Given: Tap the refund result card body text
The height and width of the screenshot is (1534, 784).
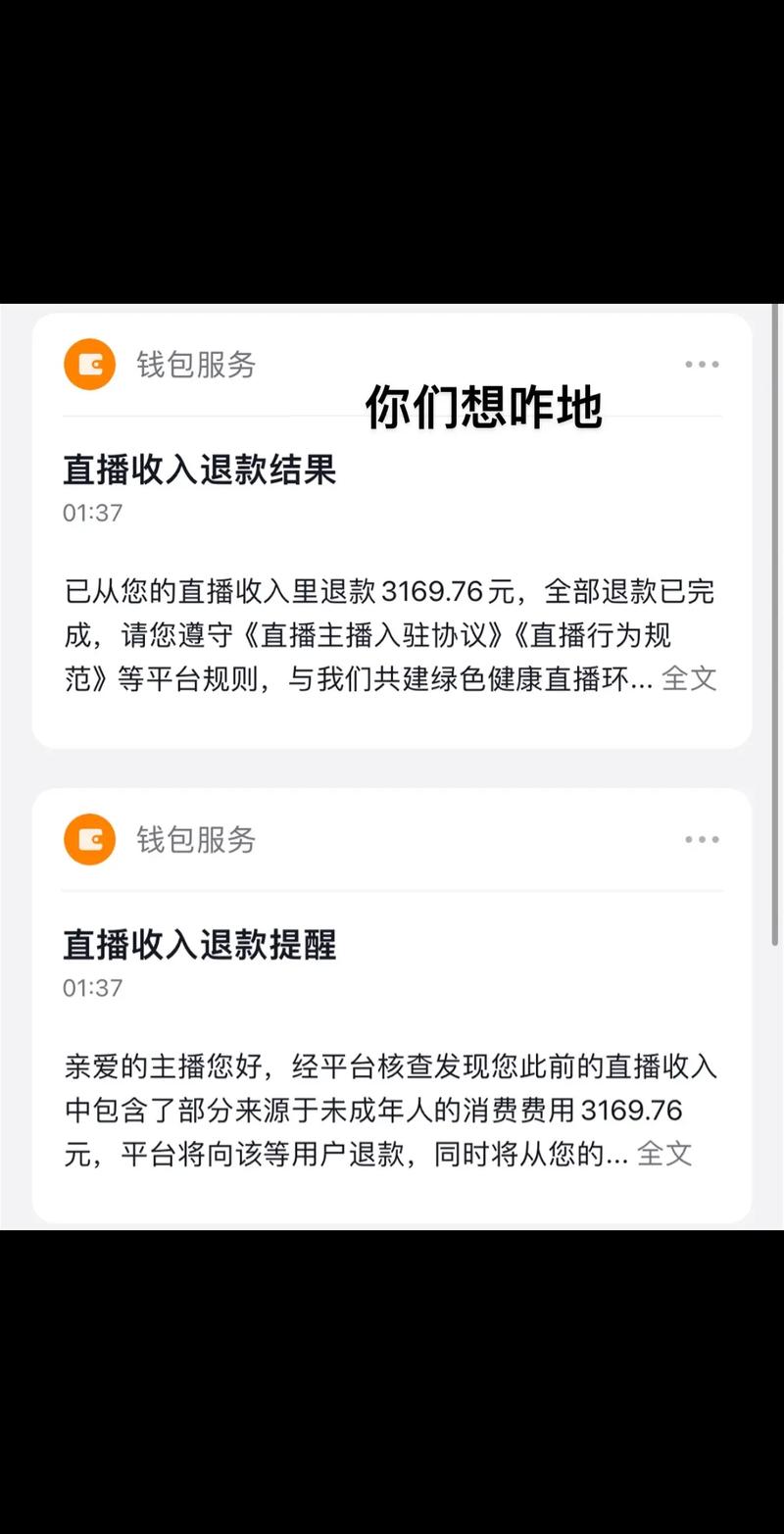Looking at the screenshot, I should pos(392,634).
